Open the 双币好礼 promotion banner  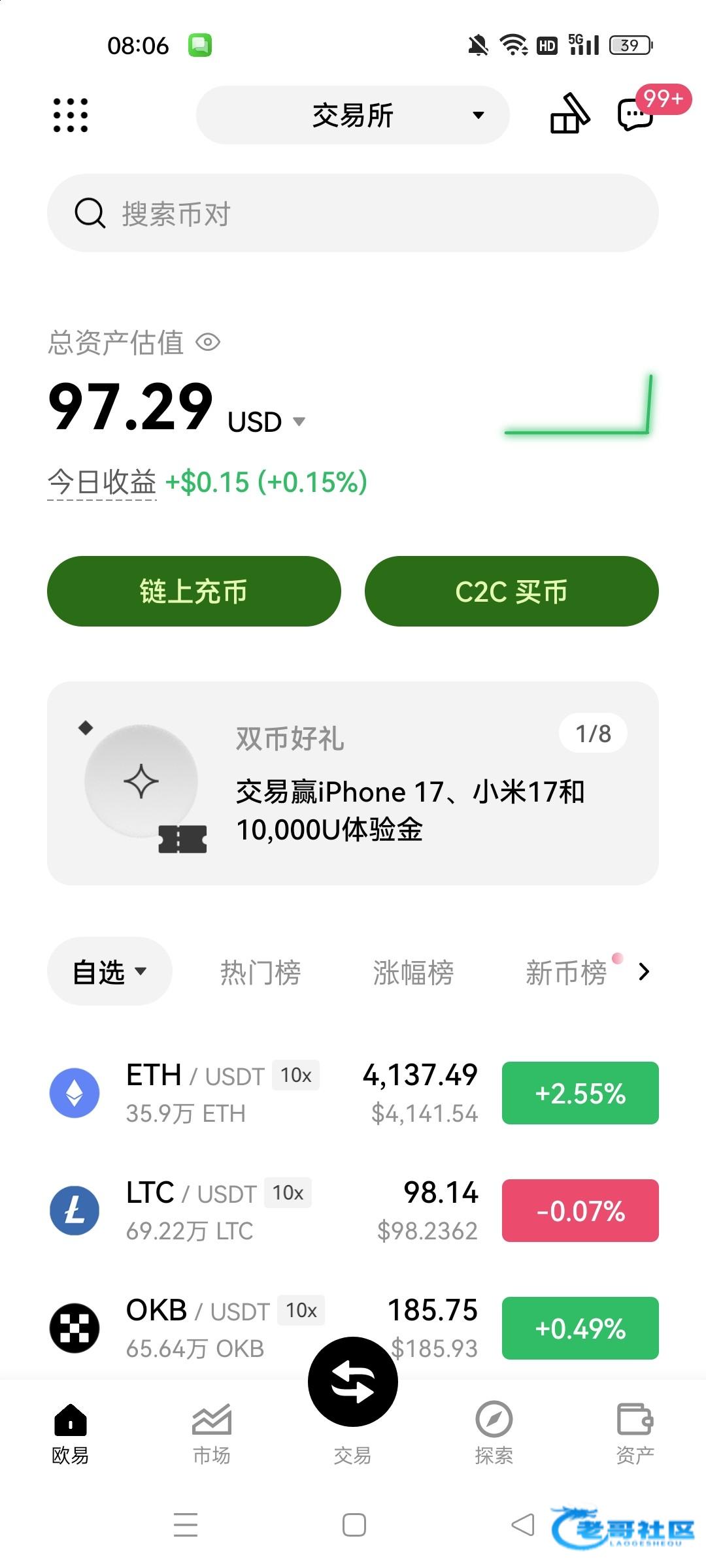click(353, 783)
